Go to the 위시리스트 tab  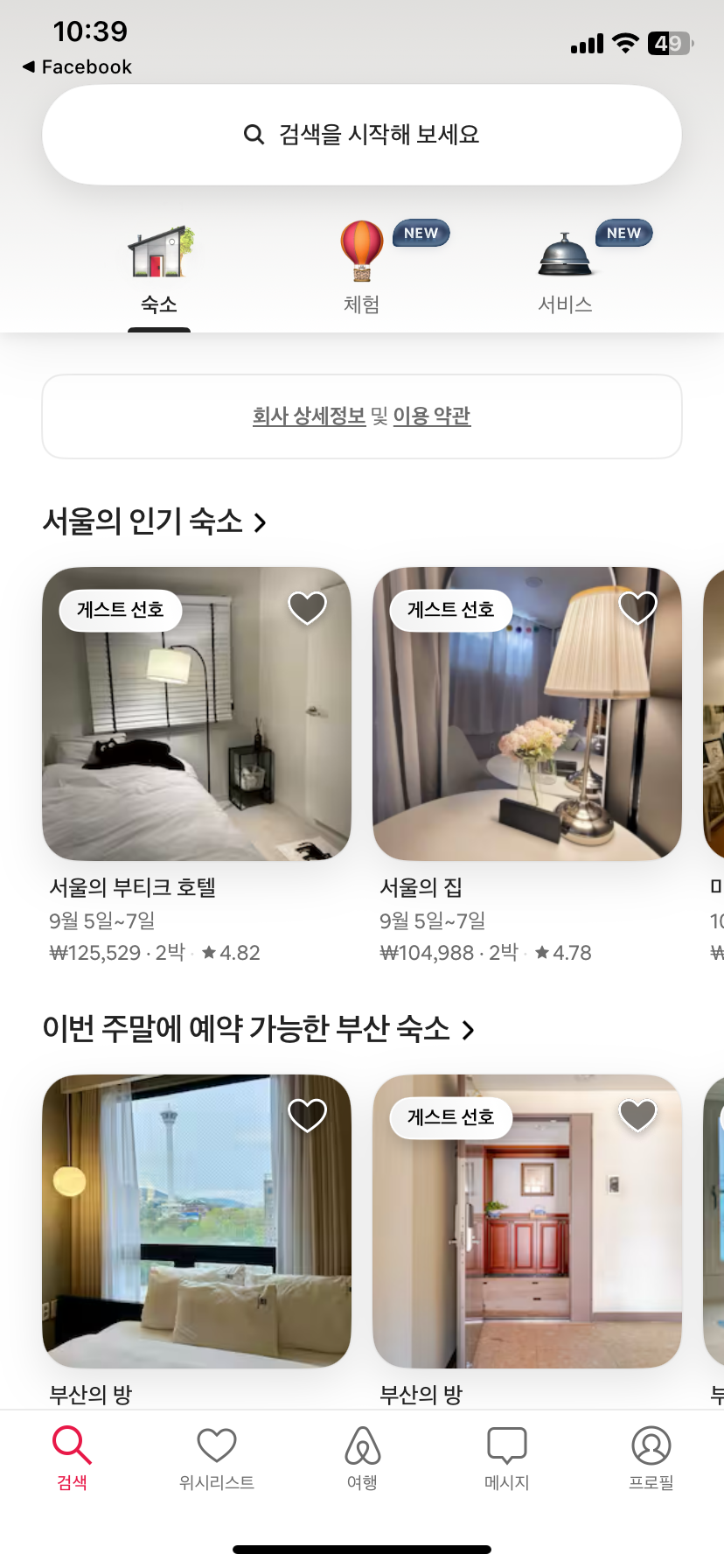(x=217, y=1458)
